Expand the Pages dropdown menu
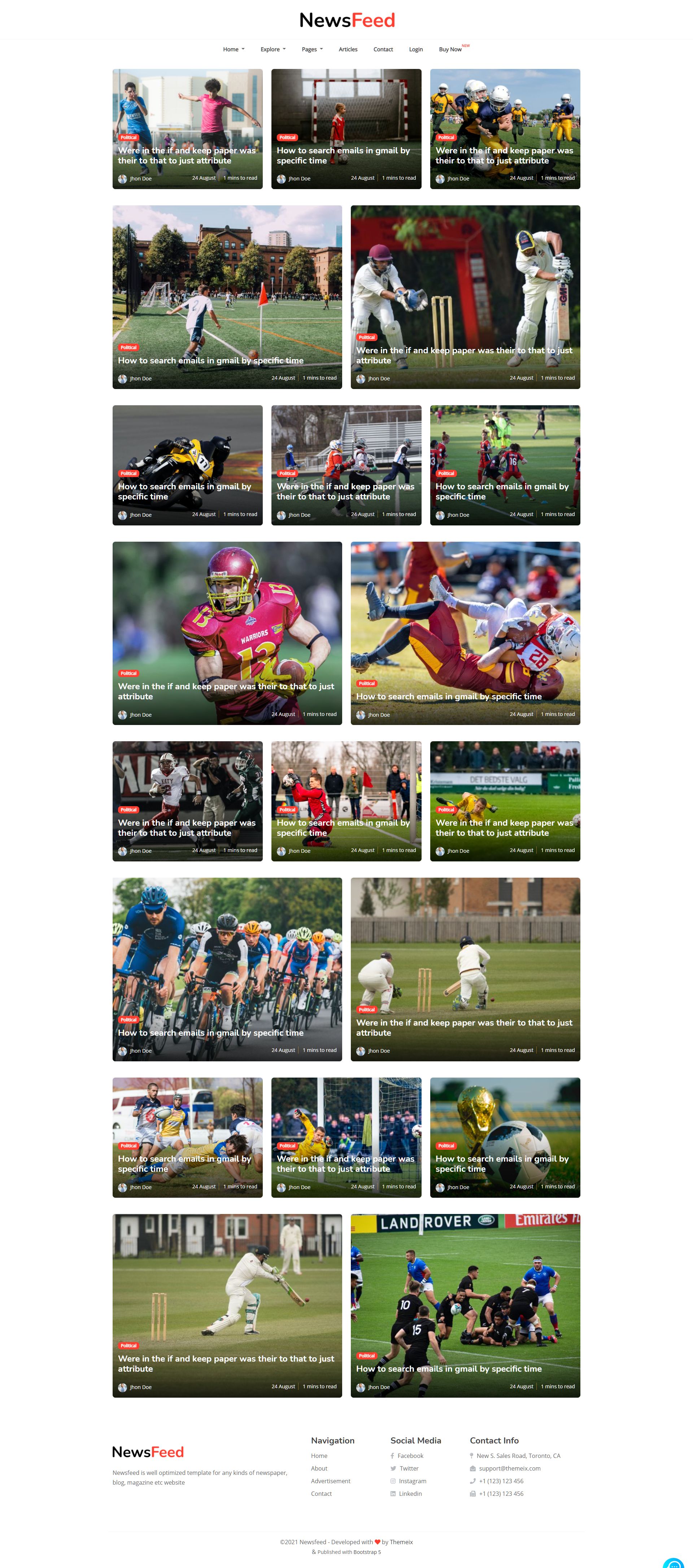The width and height of the screenshot is (693, 1568). click(x=312, y=49)
